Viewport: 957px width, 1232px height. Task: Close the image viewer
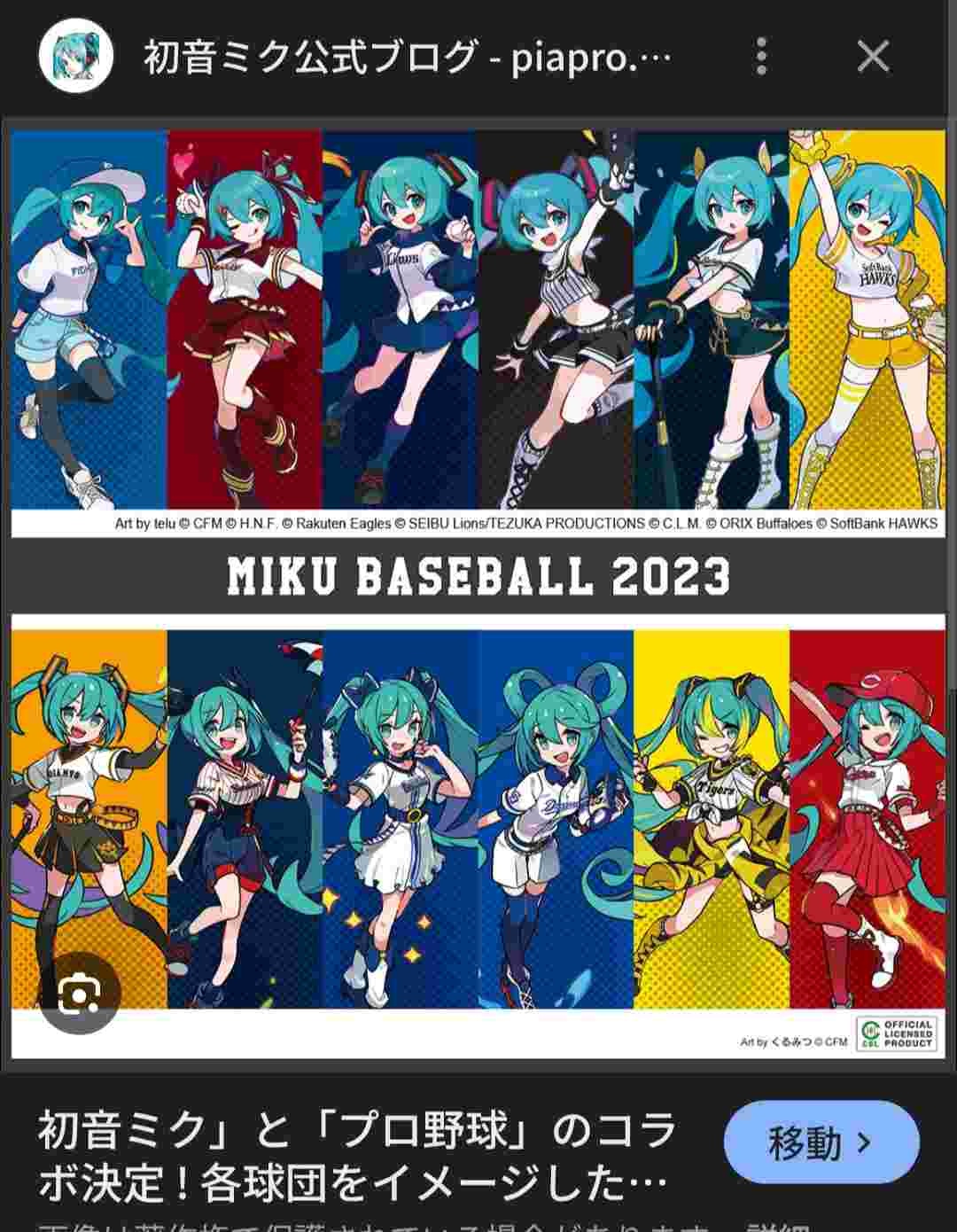(x=873, y=57)
